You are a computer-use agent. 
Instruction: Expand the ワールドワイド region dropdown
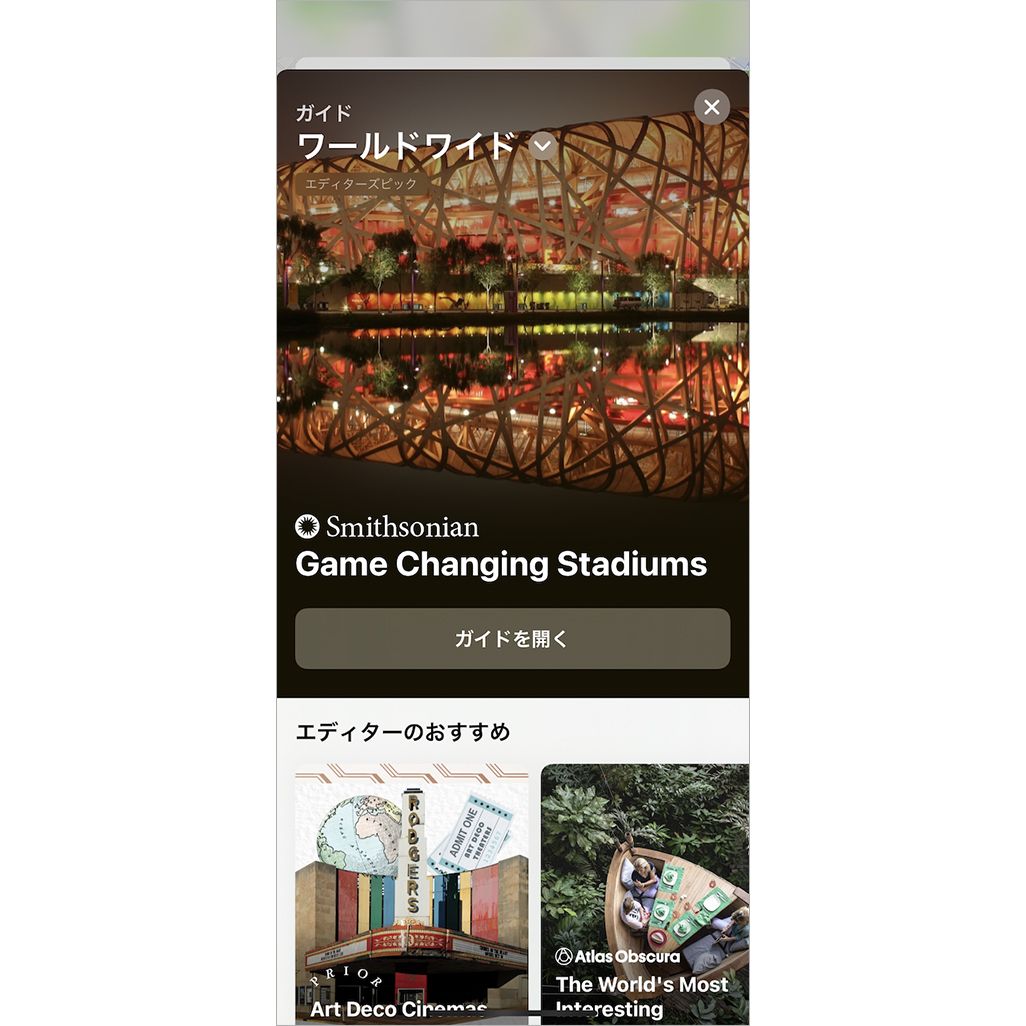click(x=542, y=146)
